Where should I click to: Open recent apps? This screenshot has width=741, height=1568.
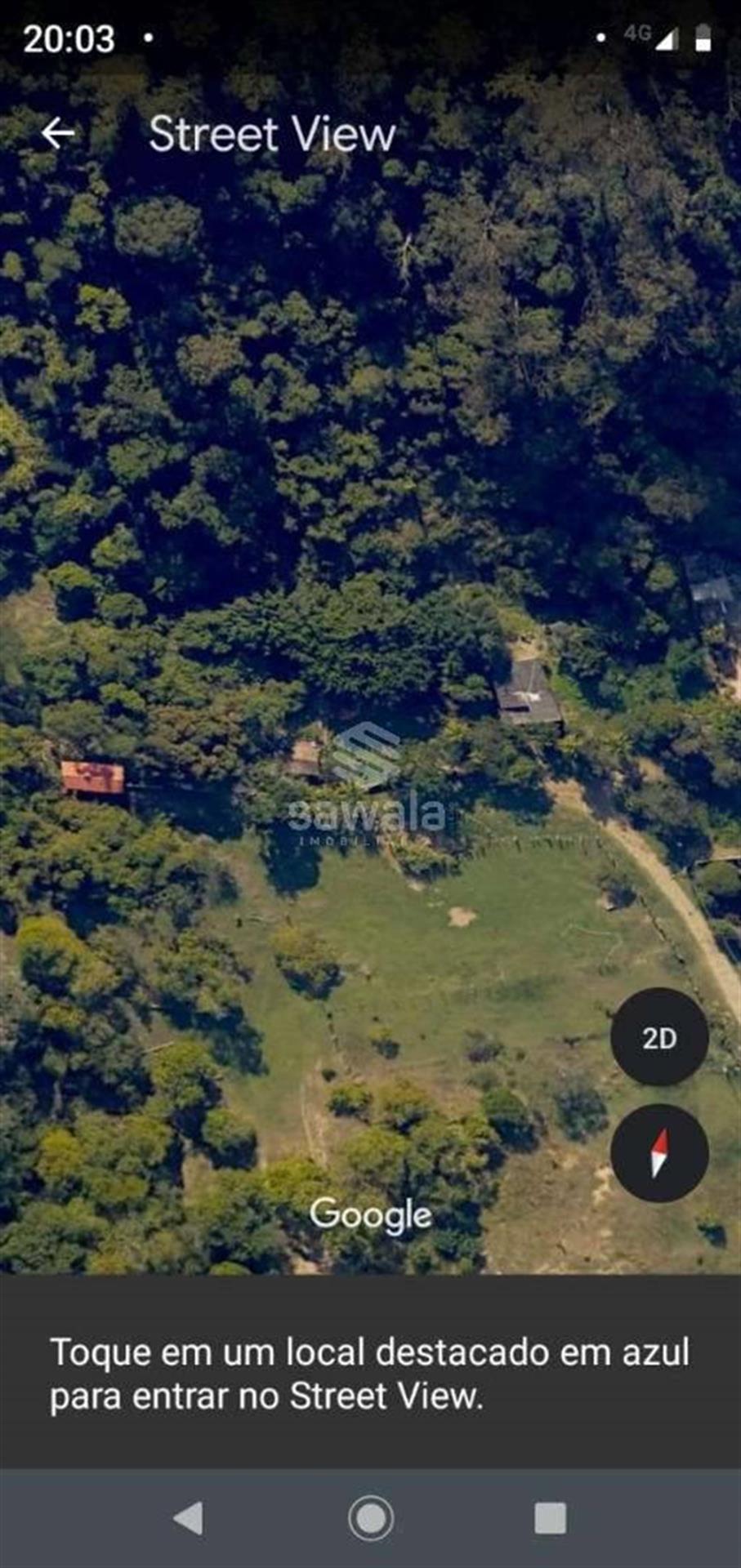pyautogui.click(x=551, y=1519)
